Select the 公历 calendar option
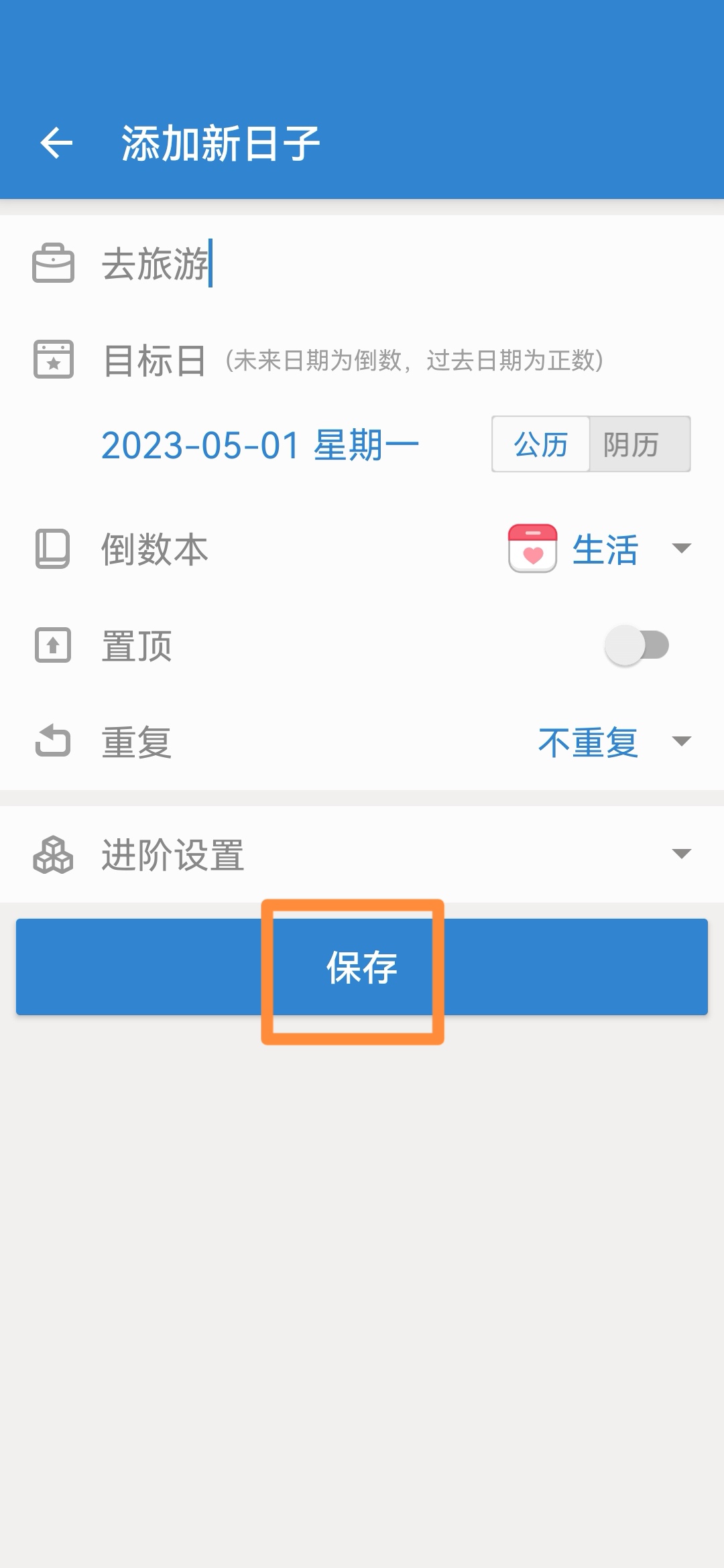 [541, 444]
